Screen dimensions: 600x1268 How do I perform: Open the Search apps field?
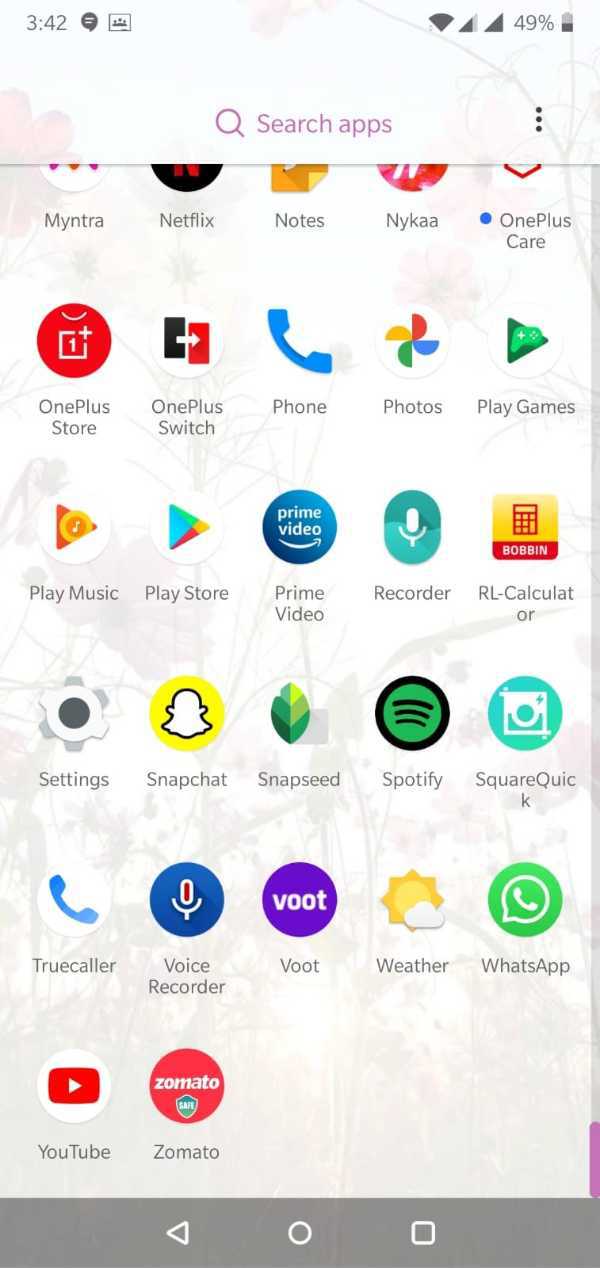(x=305, y=124)
